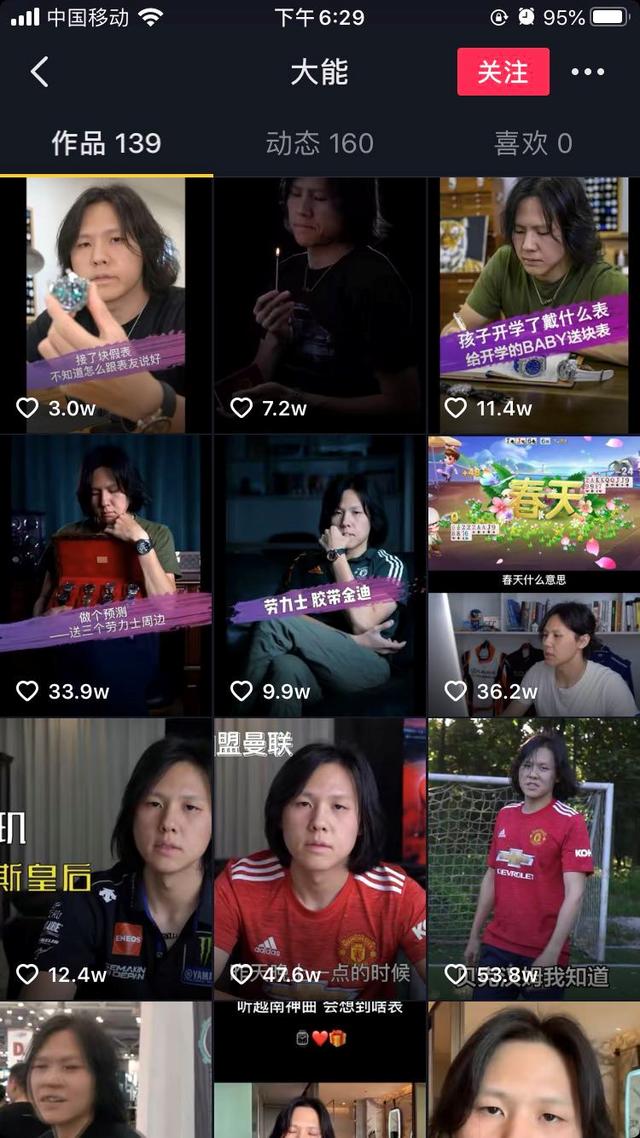
Task: Switch to the 动态 160 tab
Action: 319,143
